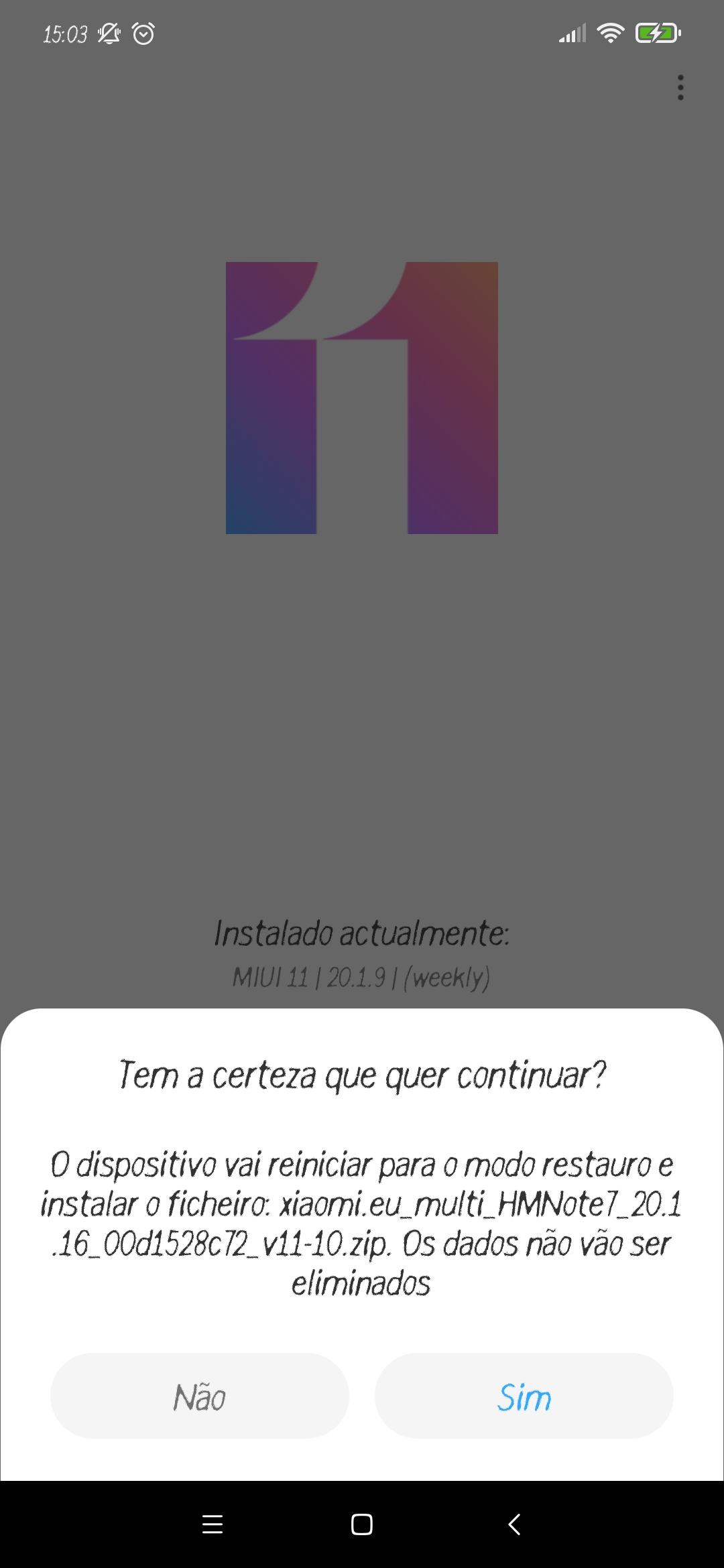Confirm installation by tapping Sim
The height and width of the screenshot is (1568, 724).
click(x=524, y=1396)
